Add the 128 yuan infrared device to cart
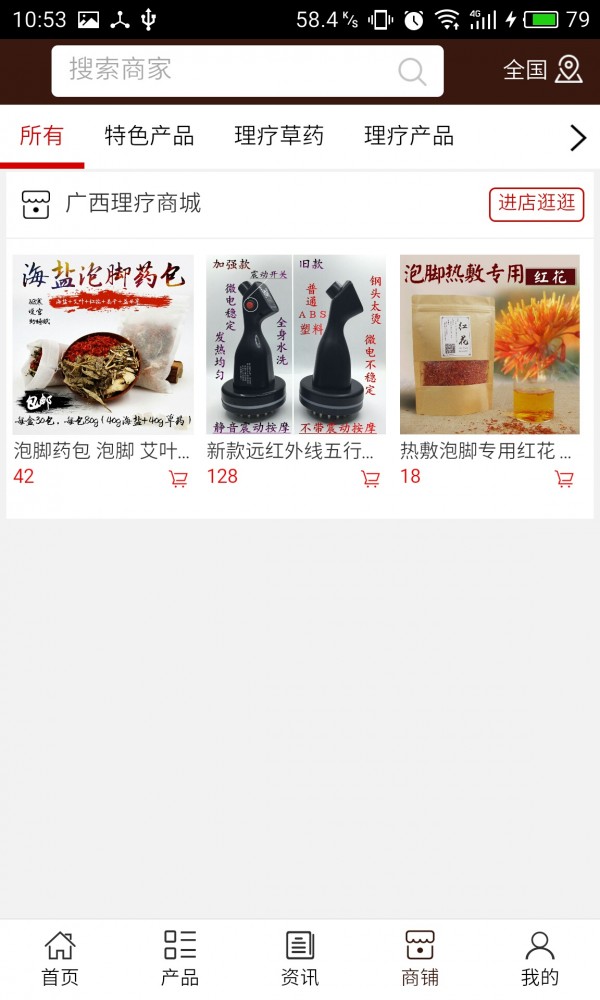 [x=370, y=478]
